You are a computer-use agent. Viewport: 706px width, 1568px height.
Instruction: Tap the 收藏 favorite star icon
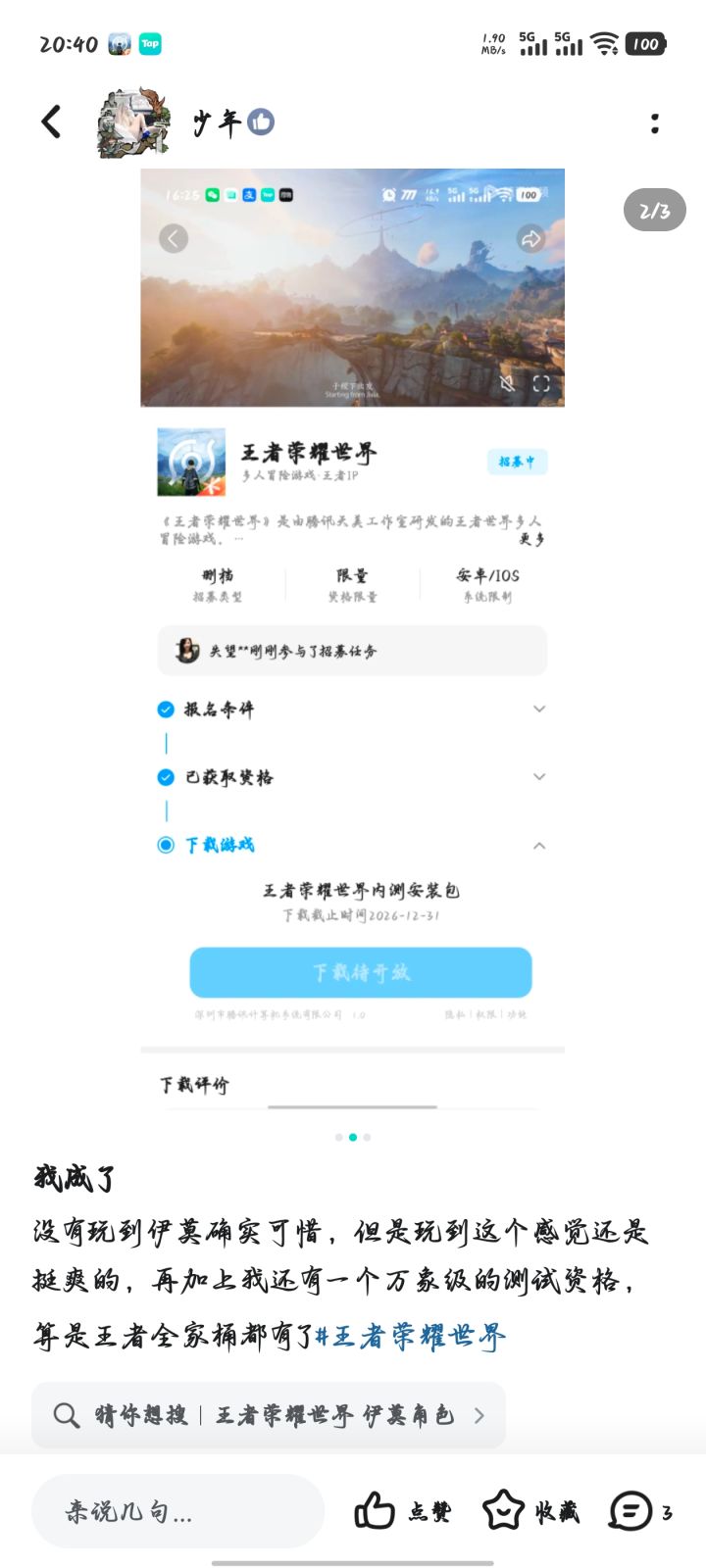pyautogui.click(x=502, y=1511)
